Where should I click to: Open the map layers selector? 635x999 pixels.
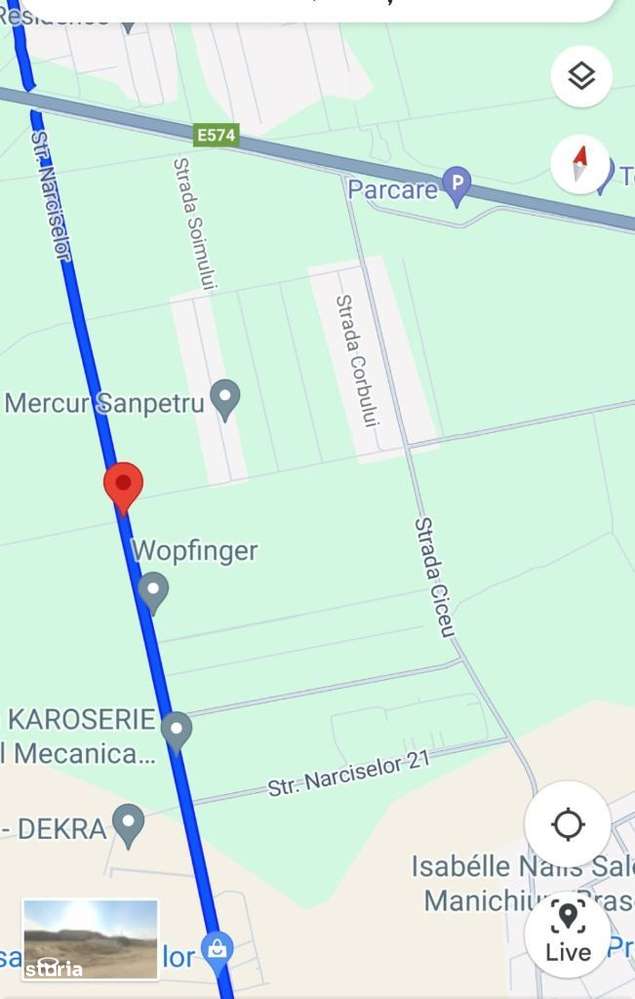pos(581,76)
